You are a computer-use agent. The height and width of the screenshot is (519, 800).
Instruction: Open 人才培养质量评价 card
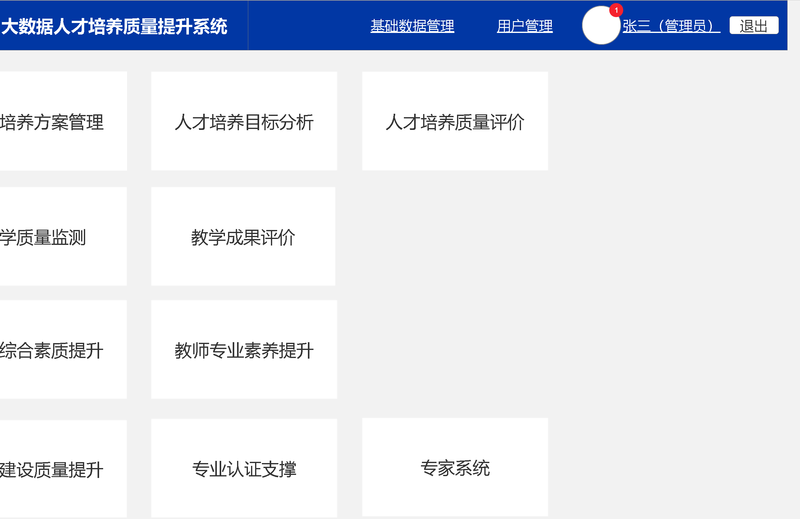point(455,122)
